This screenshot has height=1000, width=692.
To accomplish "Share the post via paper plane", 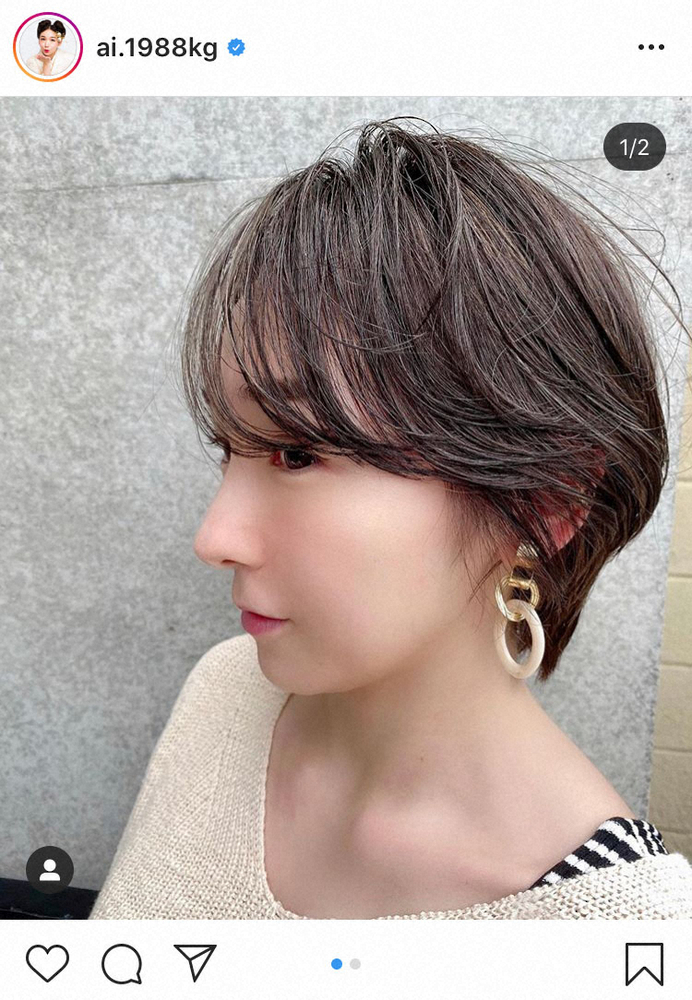I will click(x=195, y=962).
